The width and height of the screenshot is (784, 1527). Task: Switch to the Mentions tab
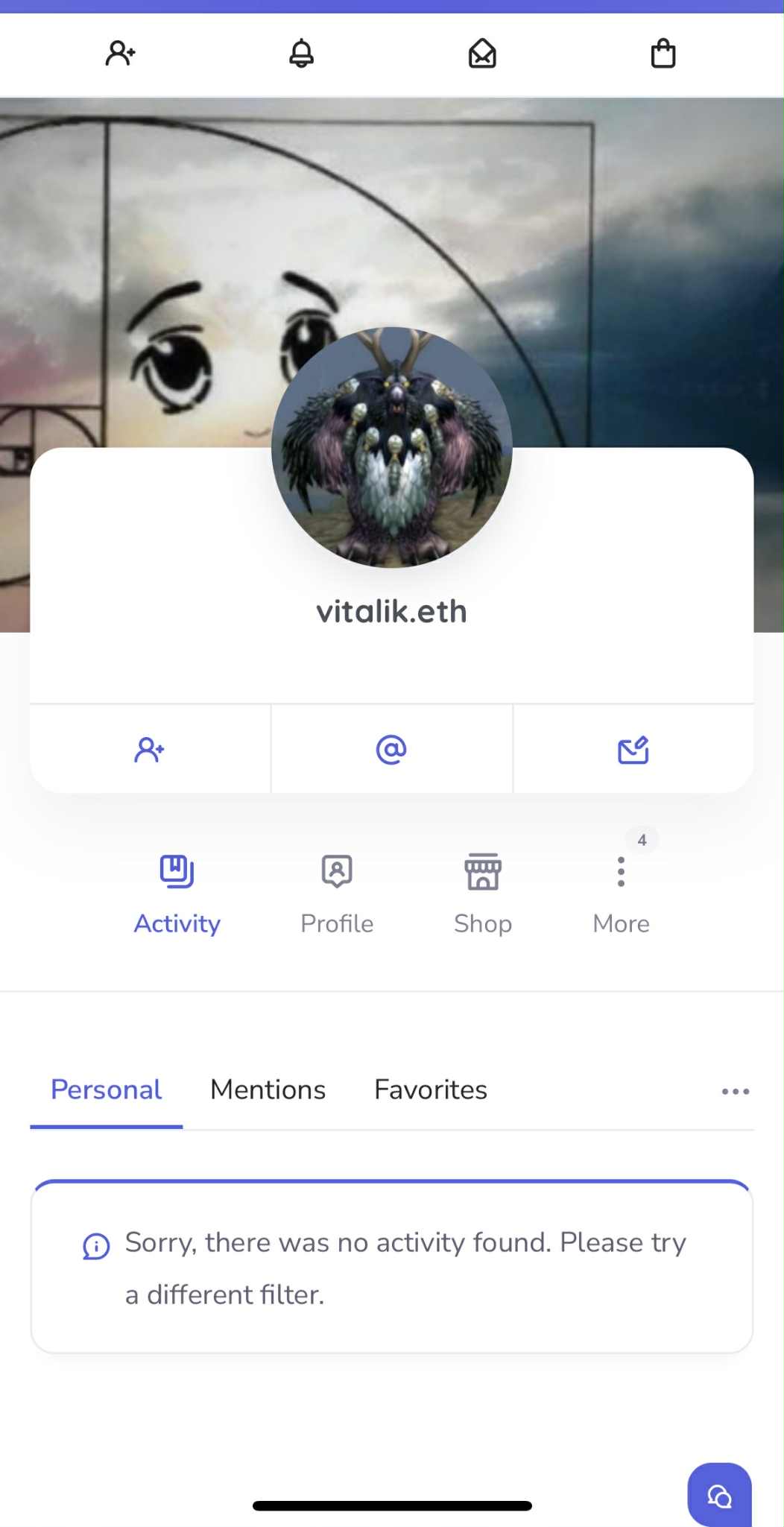click(268, 1090)
